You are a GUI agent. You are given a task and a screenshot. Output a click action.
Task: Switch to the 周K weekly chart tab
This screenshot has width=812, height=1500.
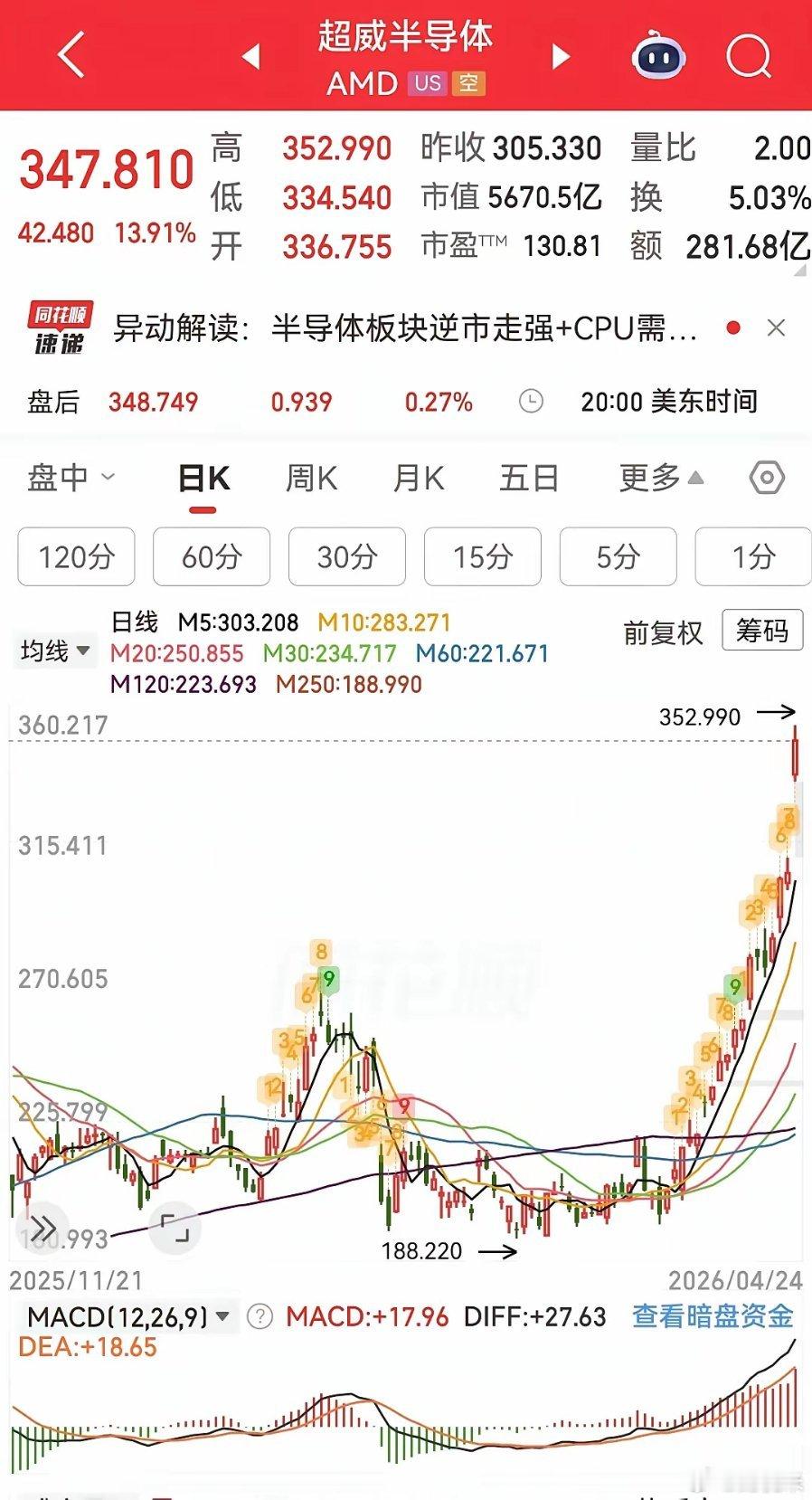point(310,477)
